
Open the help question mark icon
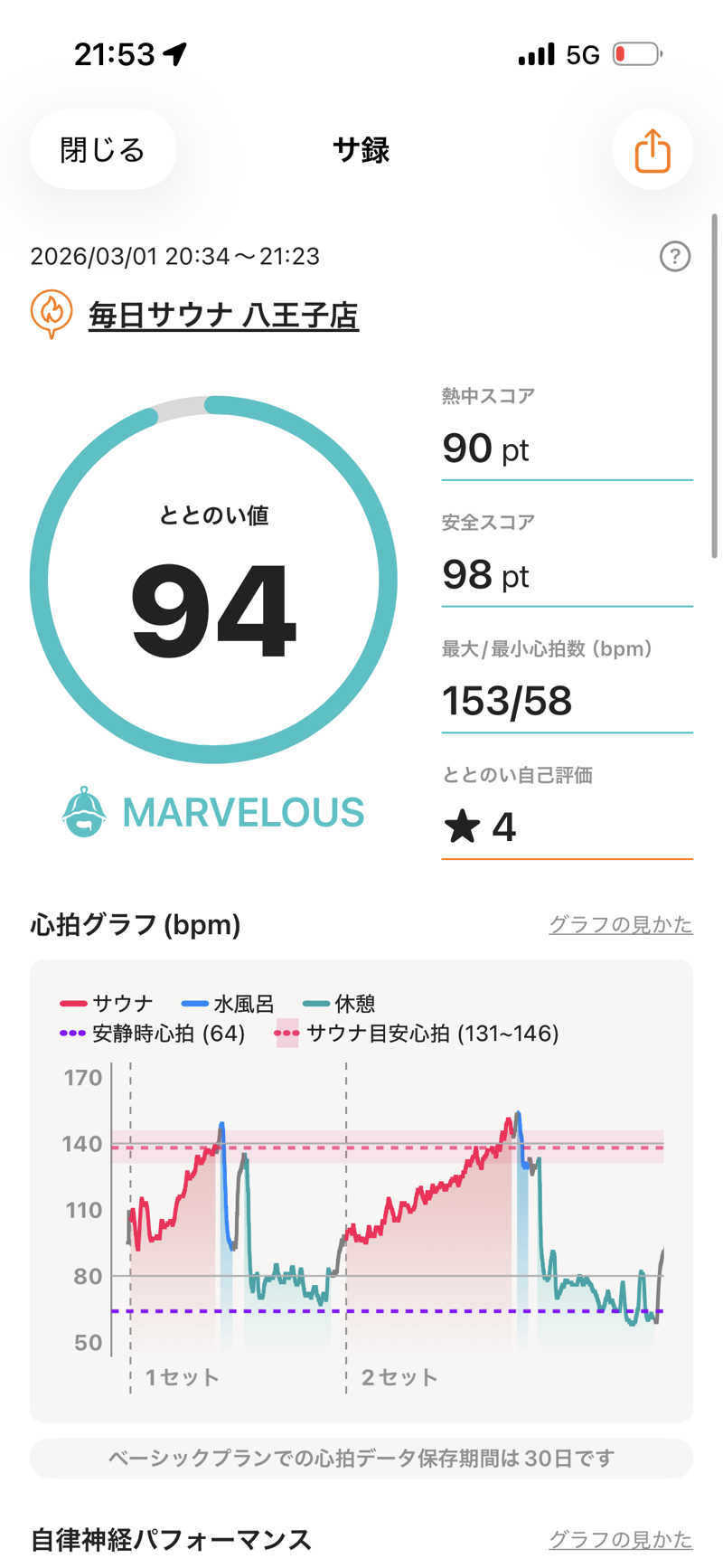click(674, 257)
